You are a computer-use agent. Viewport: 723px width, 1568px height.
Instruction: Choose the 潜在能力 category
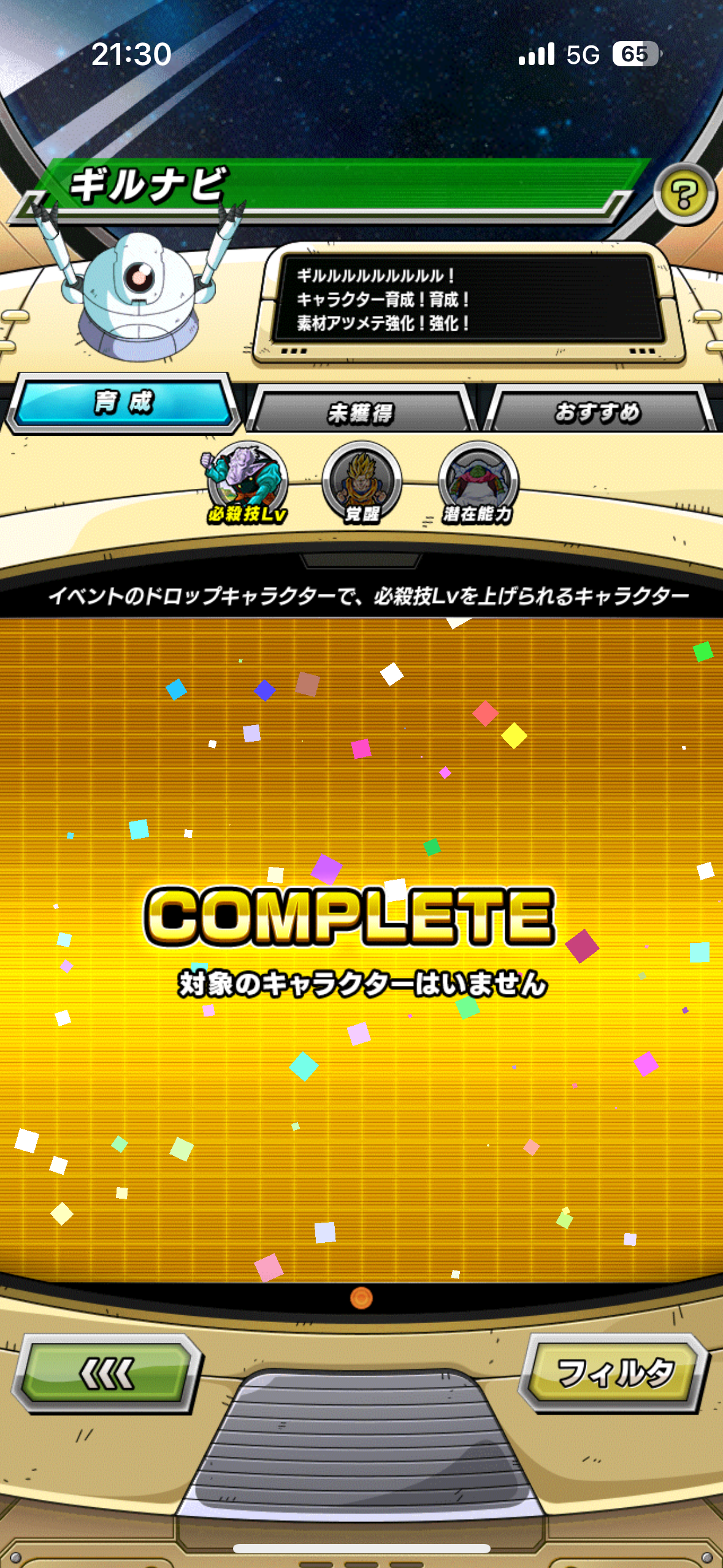pyautogui.click(x=478, y=482)
